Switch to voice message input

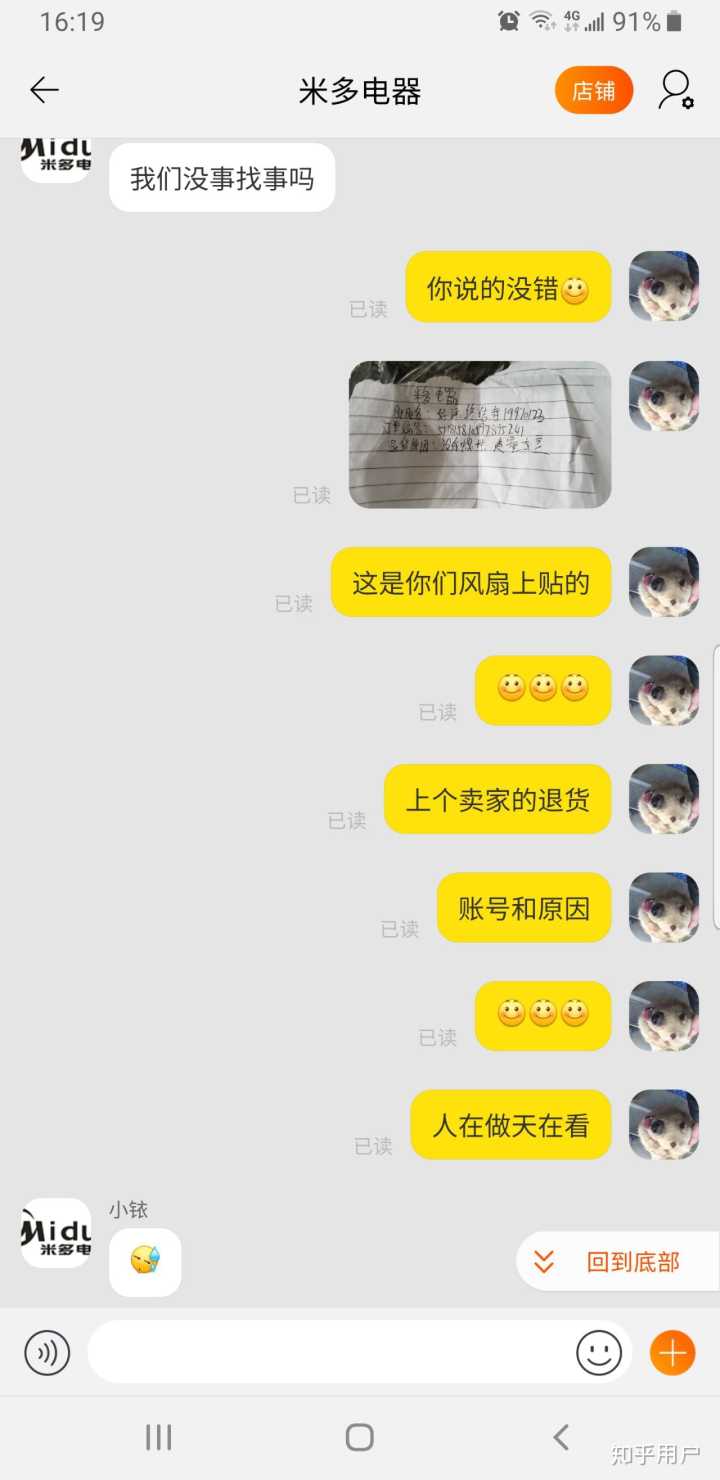[x=47, y=1354]
